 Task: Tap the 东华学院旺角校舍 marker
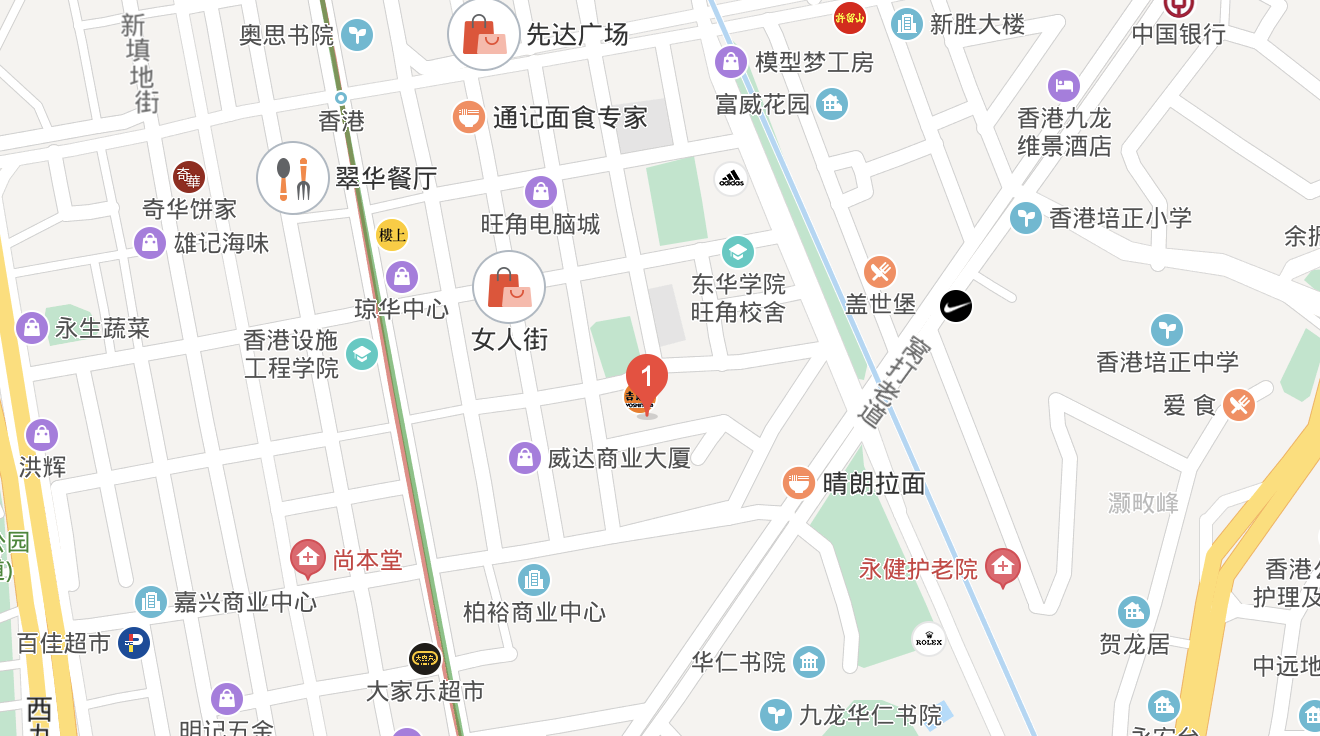coord(738,252)
